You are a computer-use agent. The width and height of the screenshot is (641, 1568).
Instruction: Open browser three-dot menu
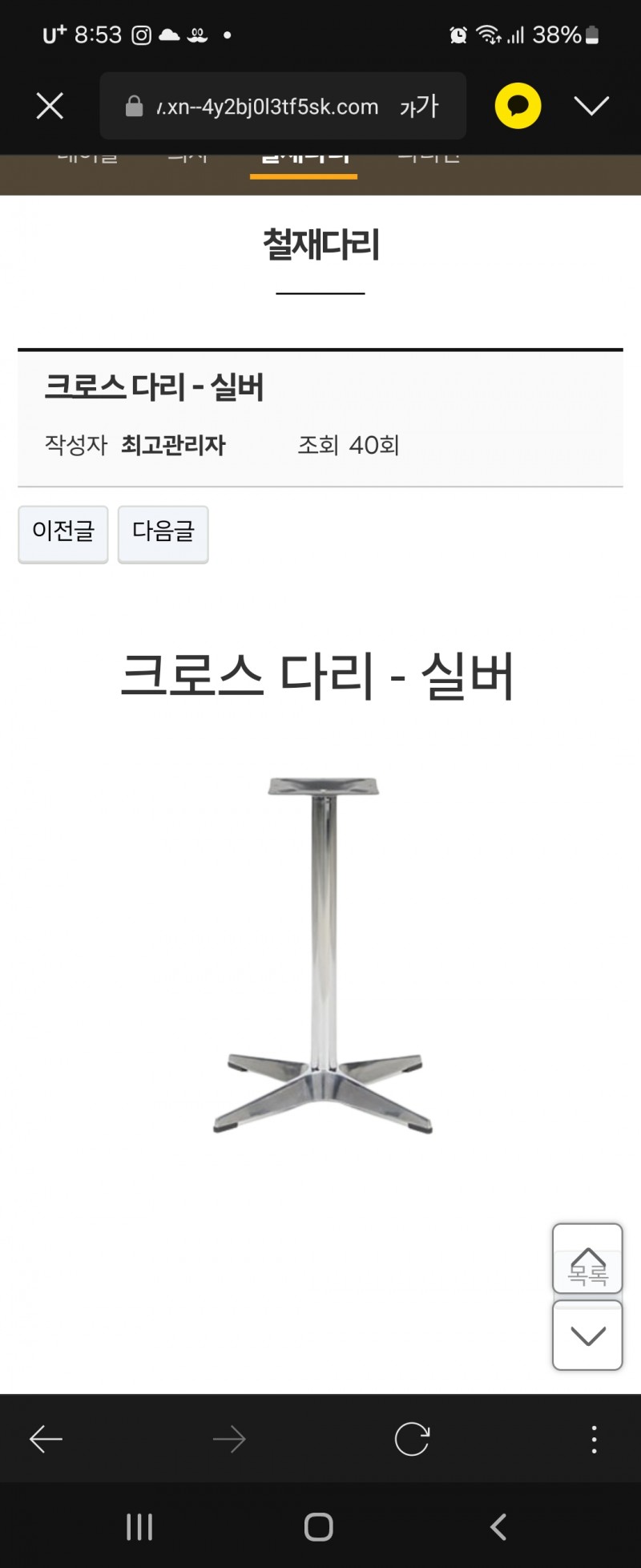[x=594, y=1440]
